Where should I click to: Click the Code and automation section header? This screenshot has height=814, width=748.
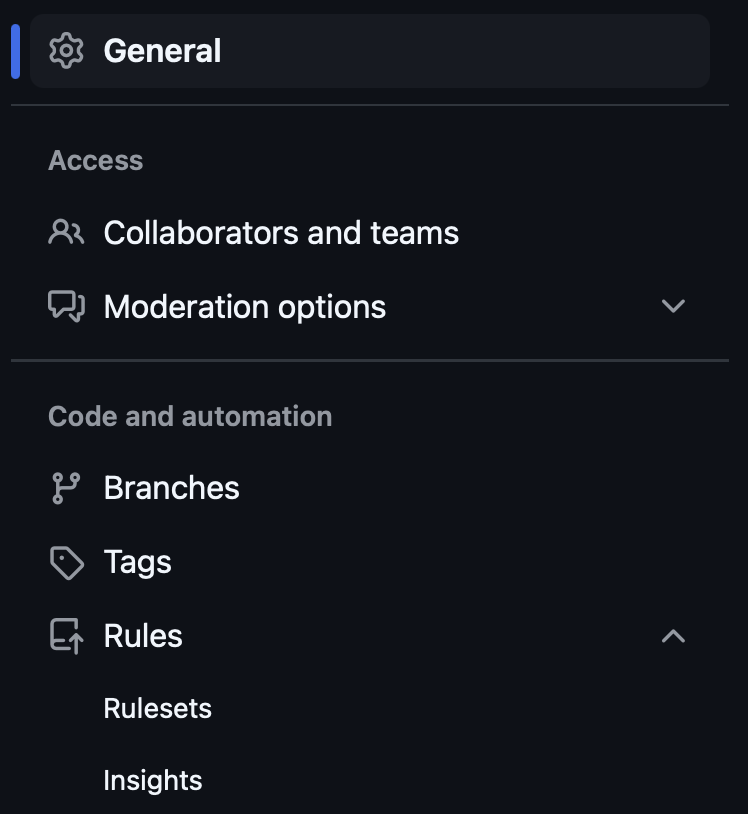[190, 416]
